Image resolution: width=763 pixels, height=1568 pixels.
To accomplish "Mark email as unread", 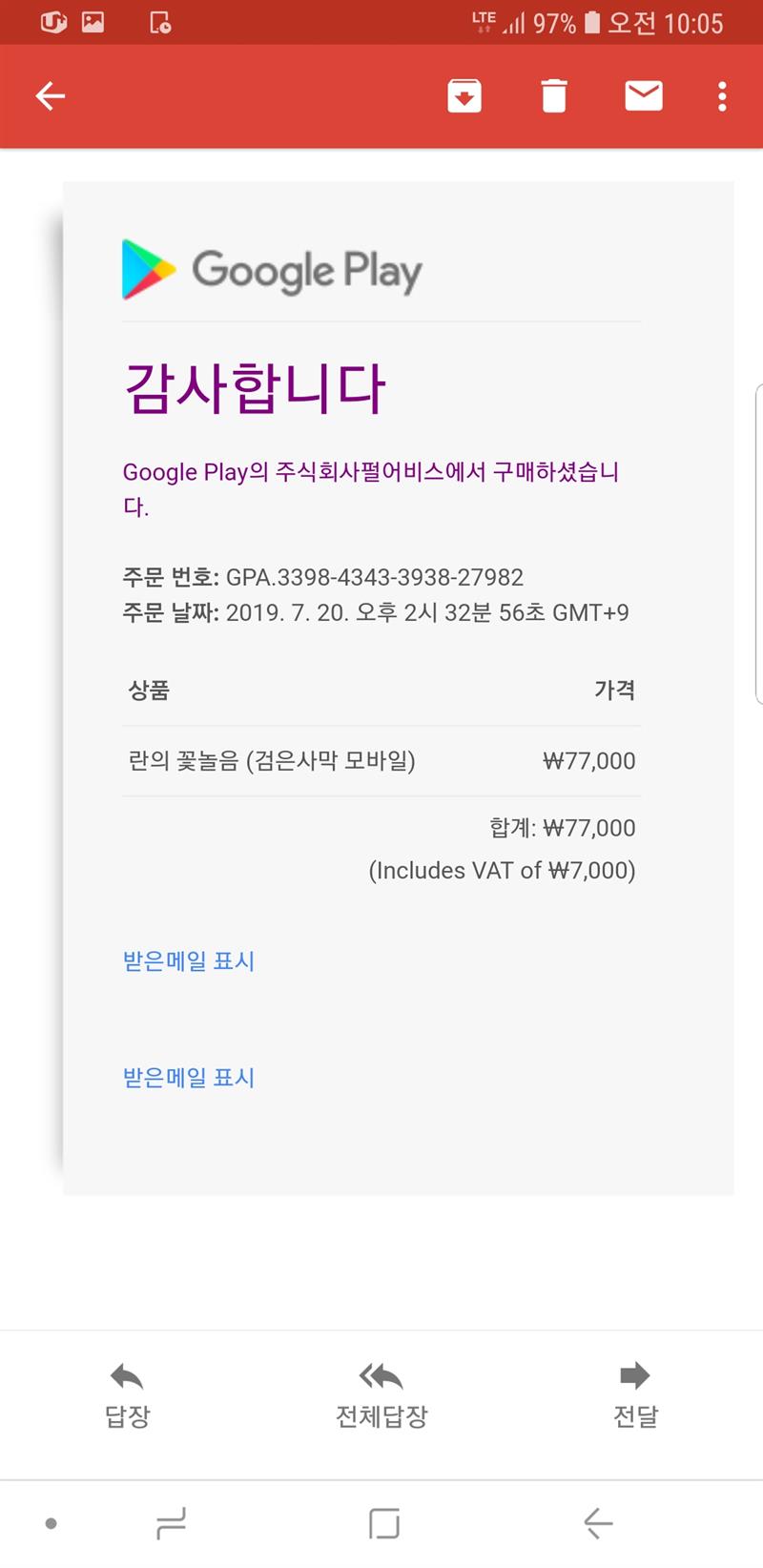I will [644, 95].
